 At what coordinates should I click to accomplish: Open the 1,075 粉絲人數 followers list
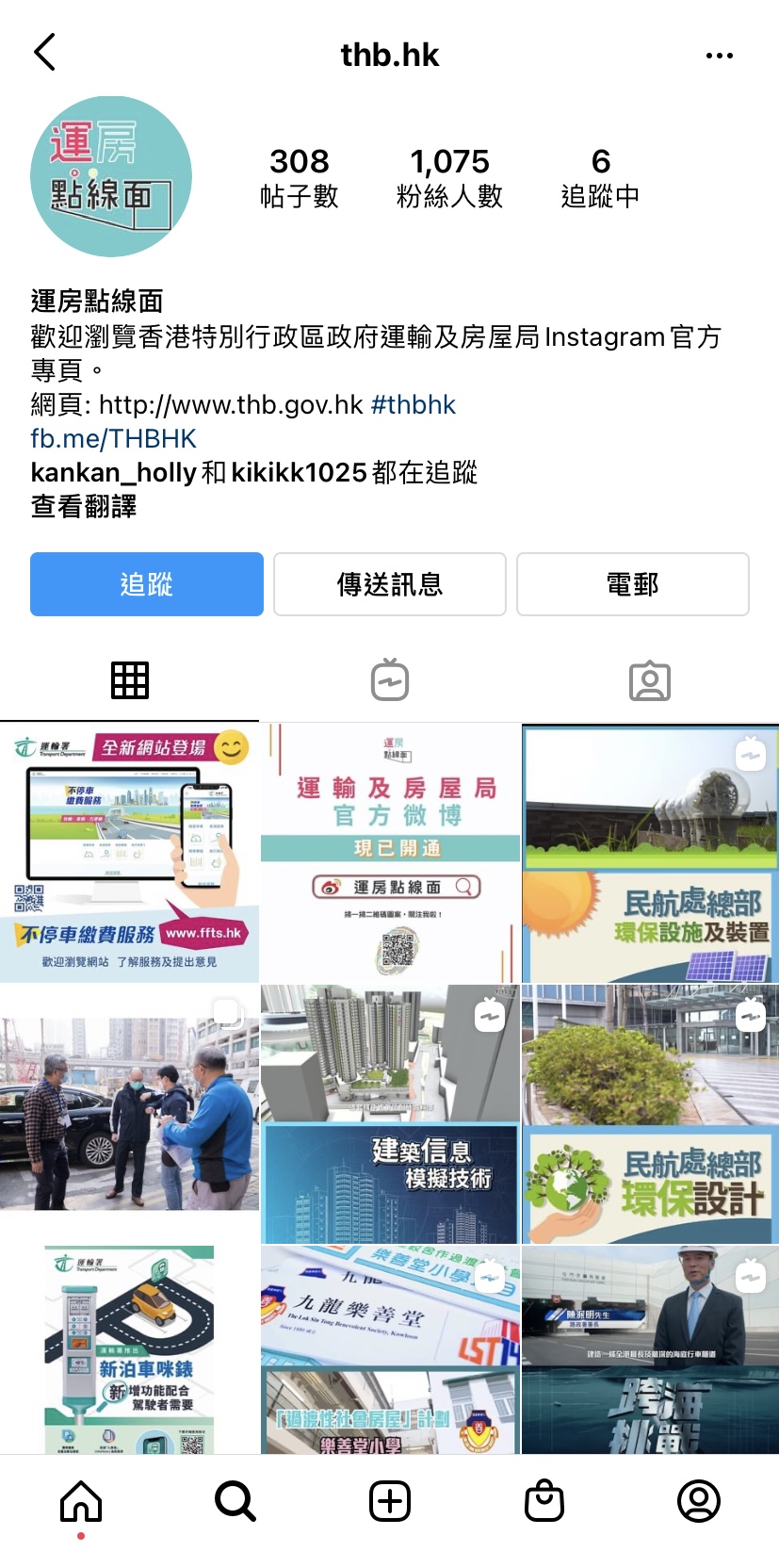coord(449,177)
